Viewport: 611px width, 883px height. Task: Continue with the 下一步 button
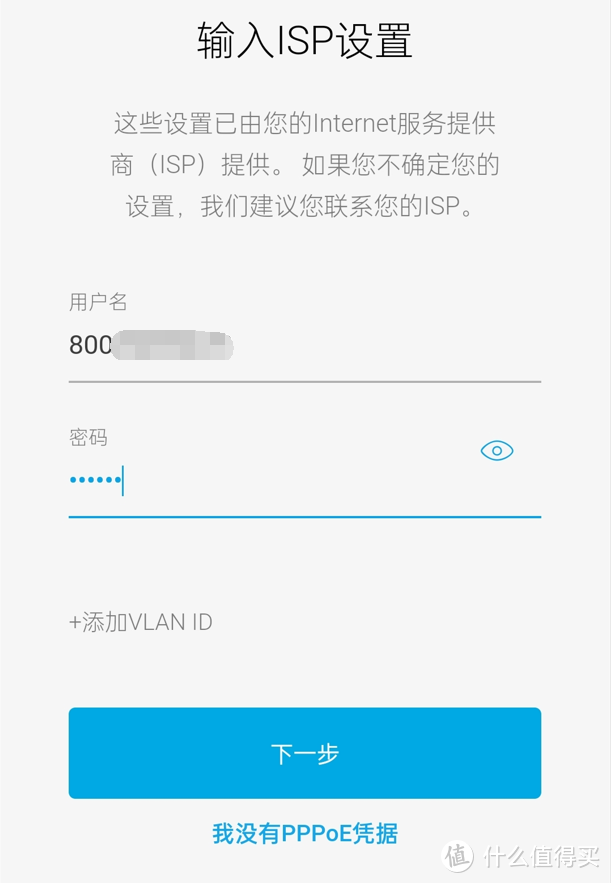tap(304, 753)
